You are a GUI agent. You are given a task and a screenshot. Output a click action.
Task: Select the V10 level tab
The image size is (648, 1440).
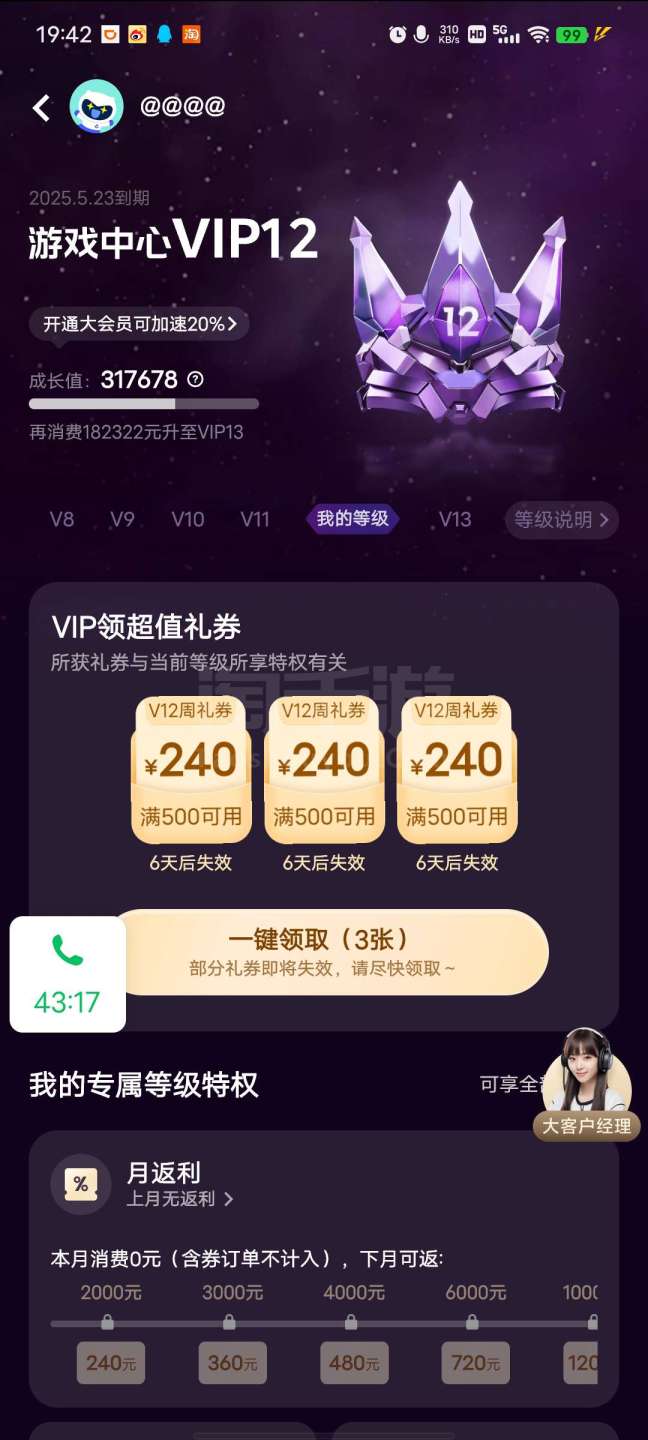tap(187, 519)
